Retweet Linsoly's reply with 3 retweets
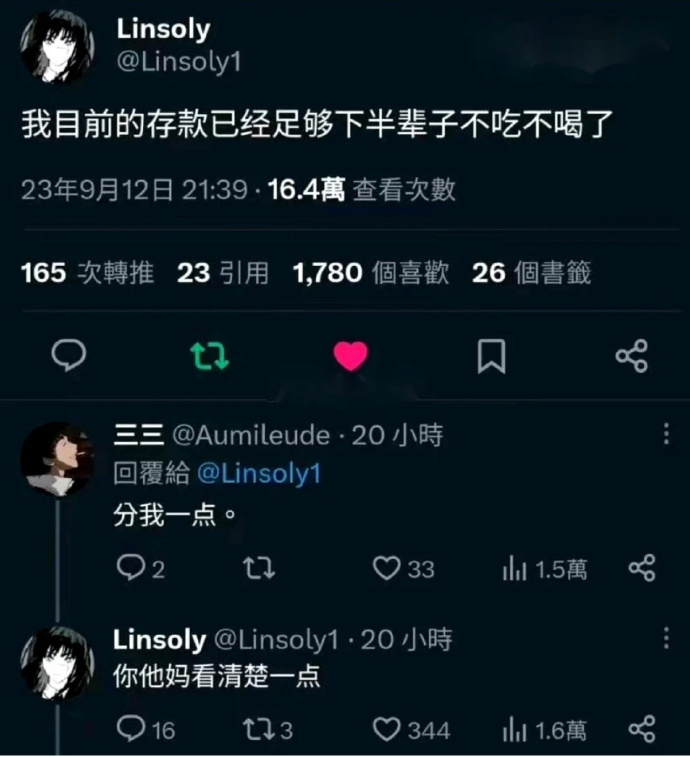Image resolution: width=690 pixels, height=757 pixels. tap(257, 729)
